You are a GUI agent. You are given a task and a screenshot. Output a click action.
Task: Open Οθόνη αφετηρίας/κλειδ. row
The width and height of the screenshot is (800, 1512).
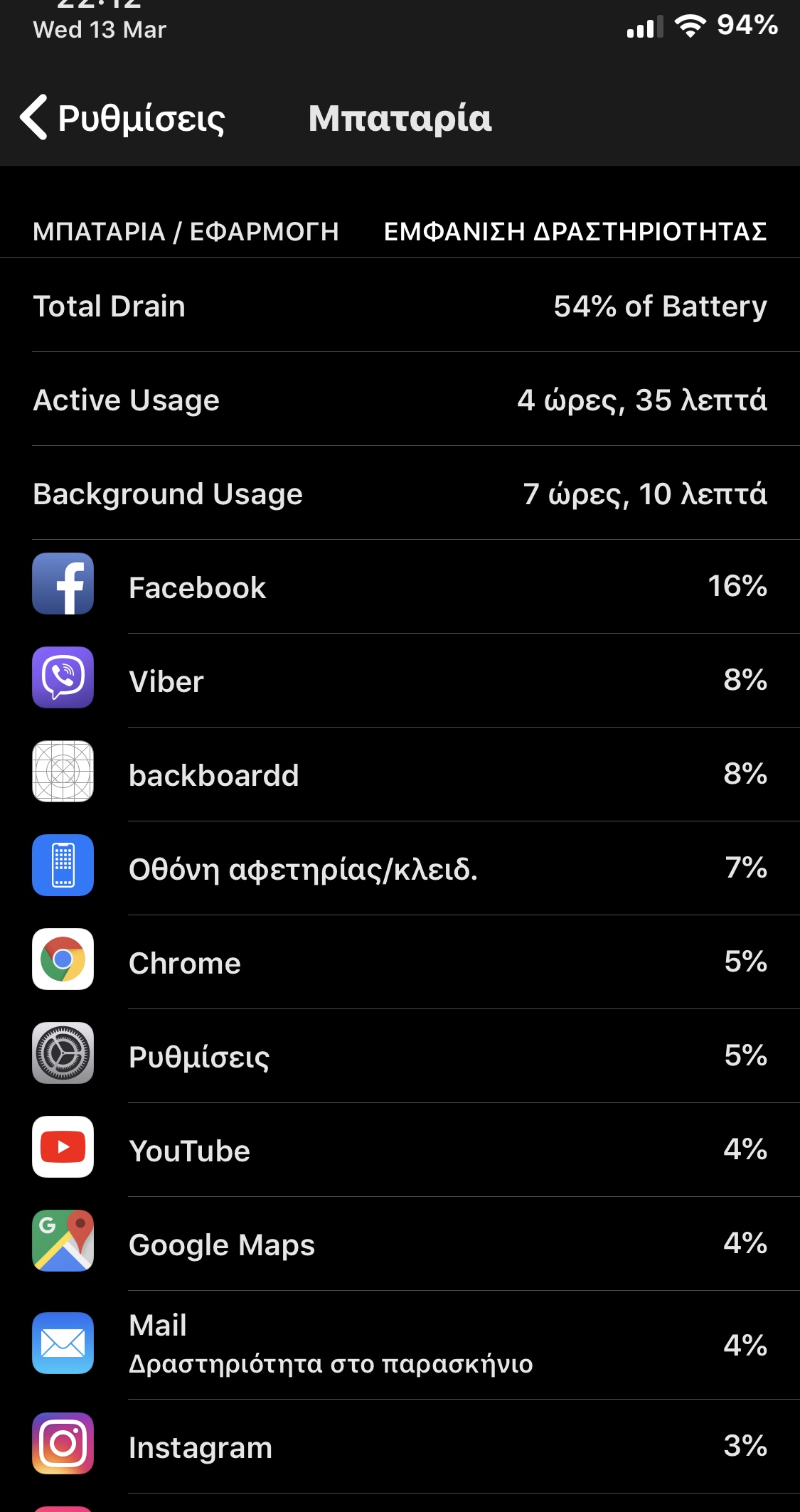point(400,868)
